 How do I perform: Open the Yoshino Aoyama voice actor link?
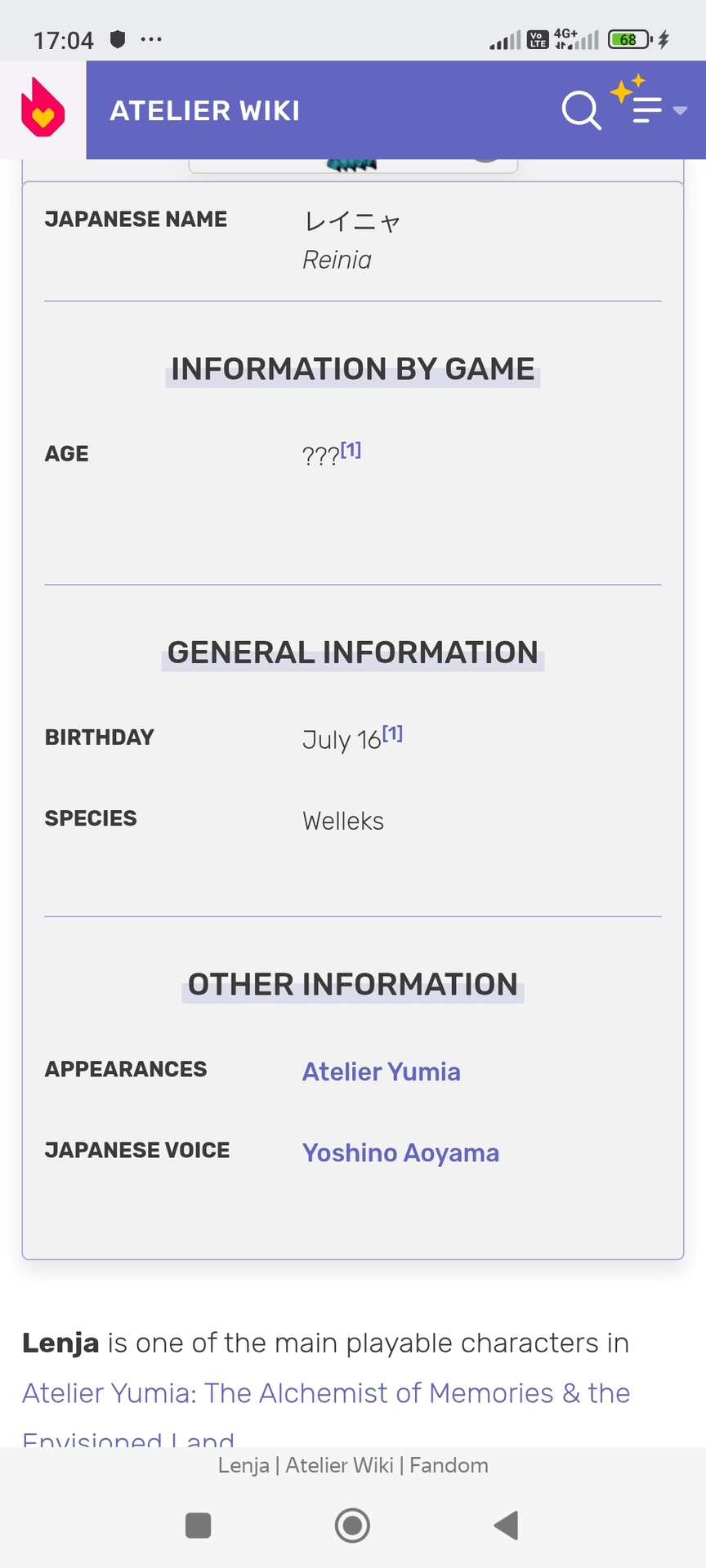click(x=400, y=1152)
